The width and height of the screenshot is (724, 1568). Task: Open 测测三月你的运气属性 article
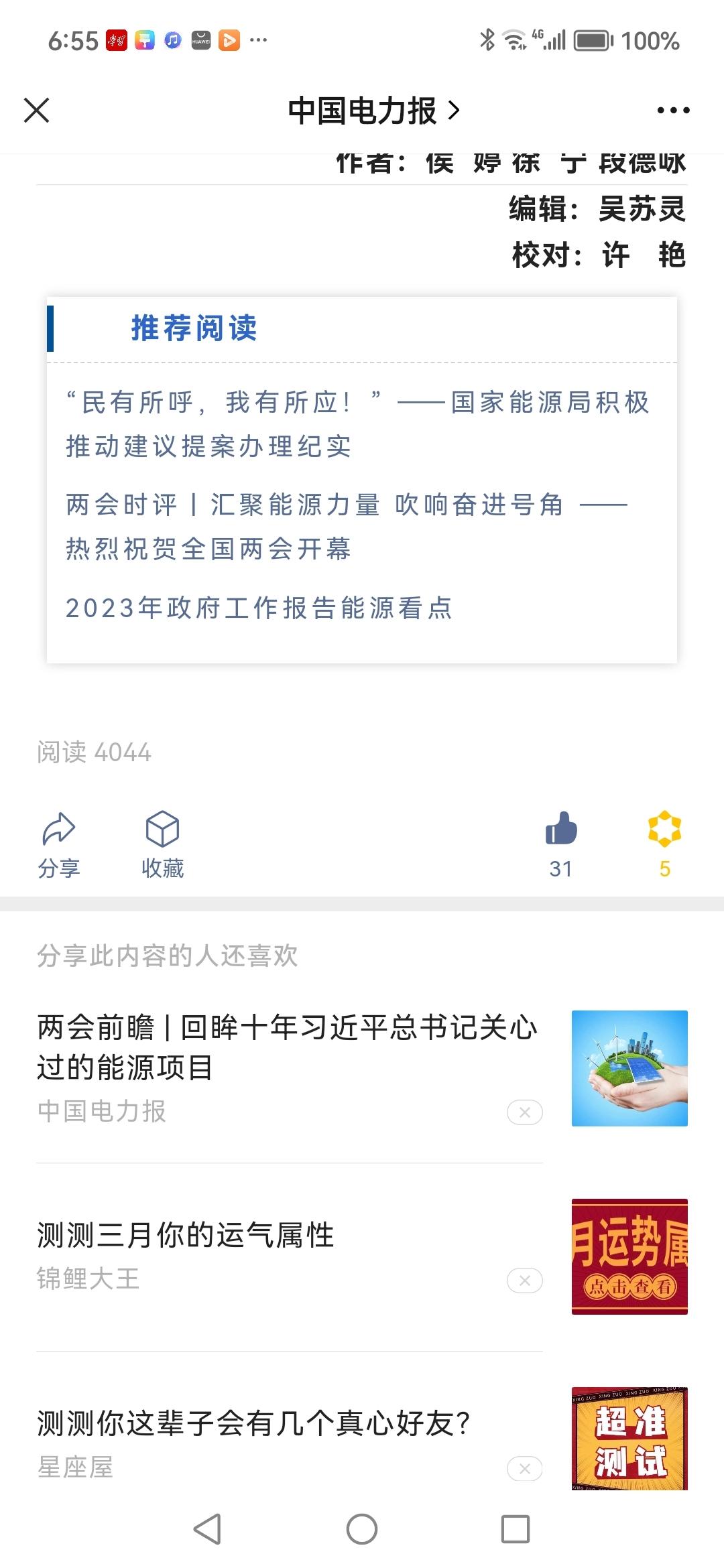186,1234
